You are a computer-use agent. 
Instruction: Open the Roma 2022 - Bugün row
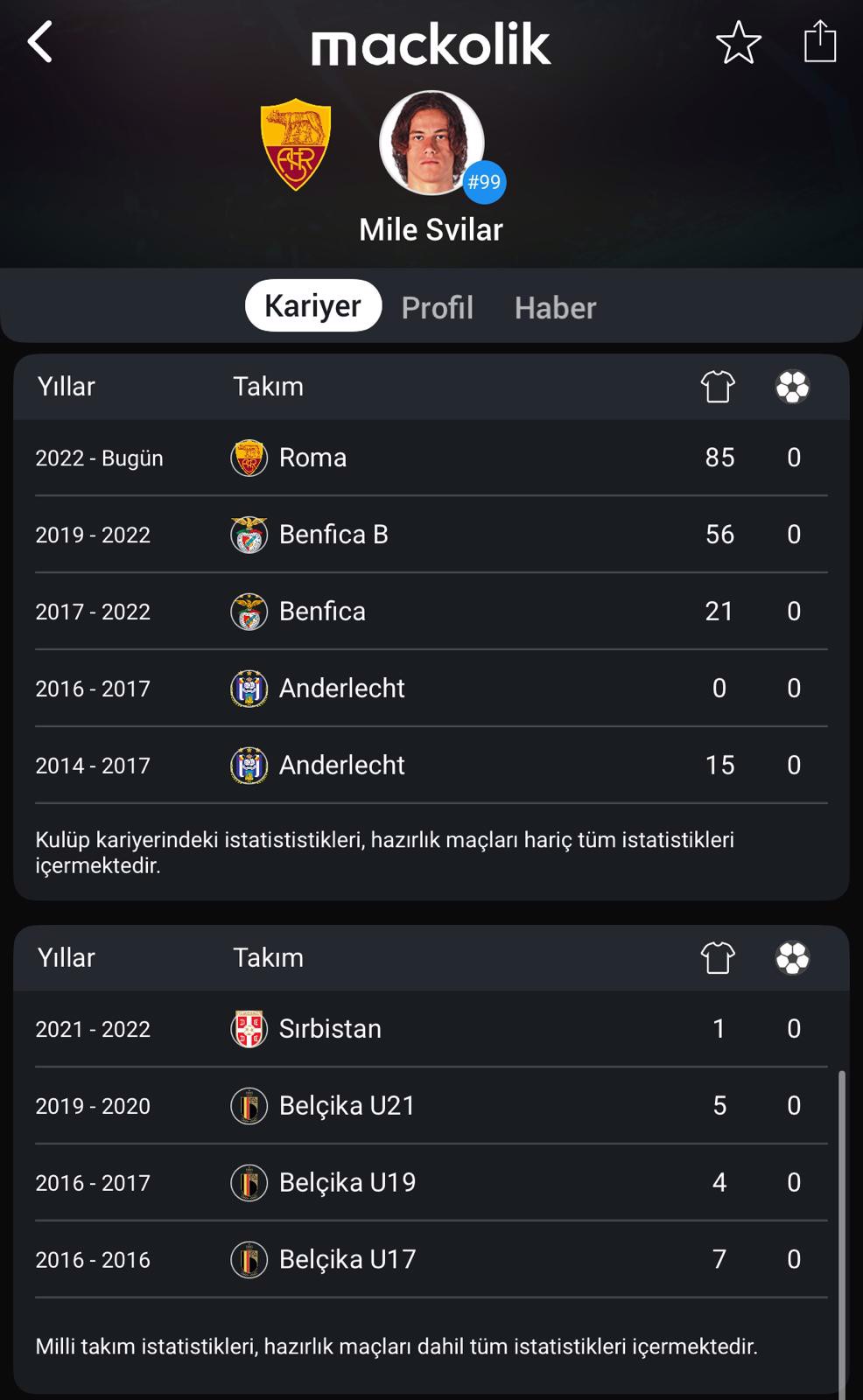coord(431,458)
